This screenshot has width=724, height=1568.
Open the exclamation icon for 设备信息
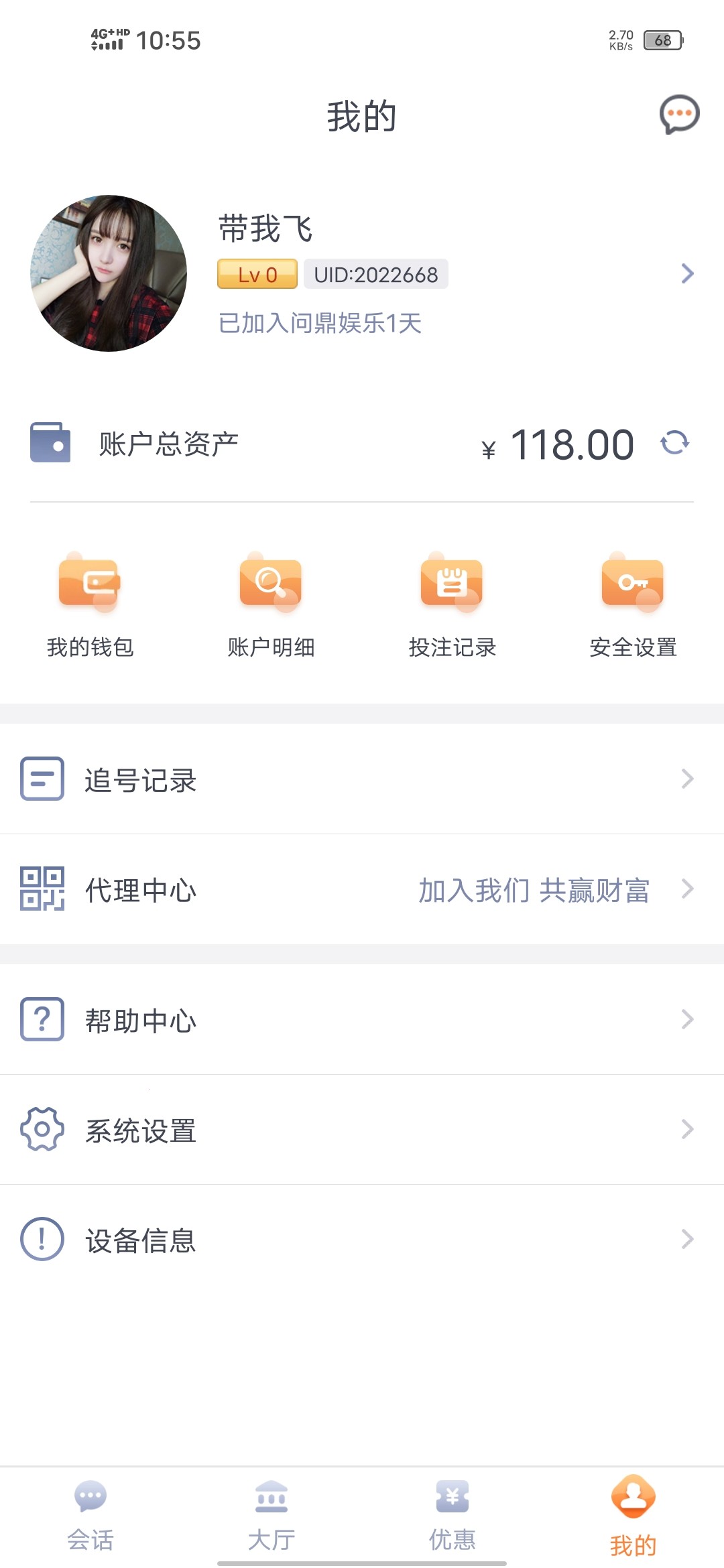pos(42,1241)
